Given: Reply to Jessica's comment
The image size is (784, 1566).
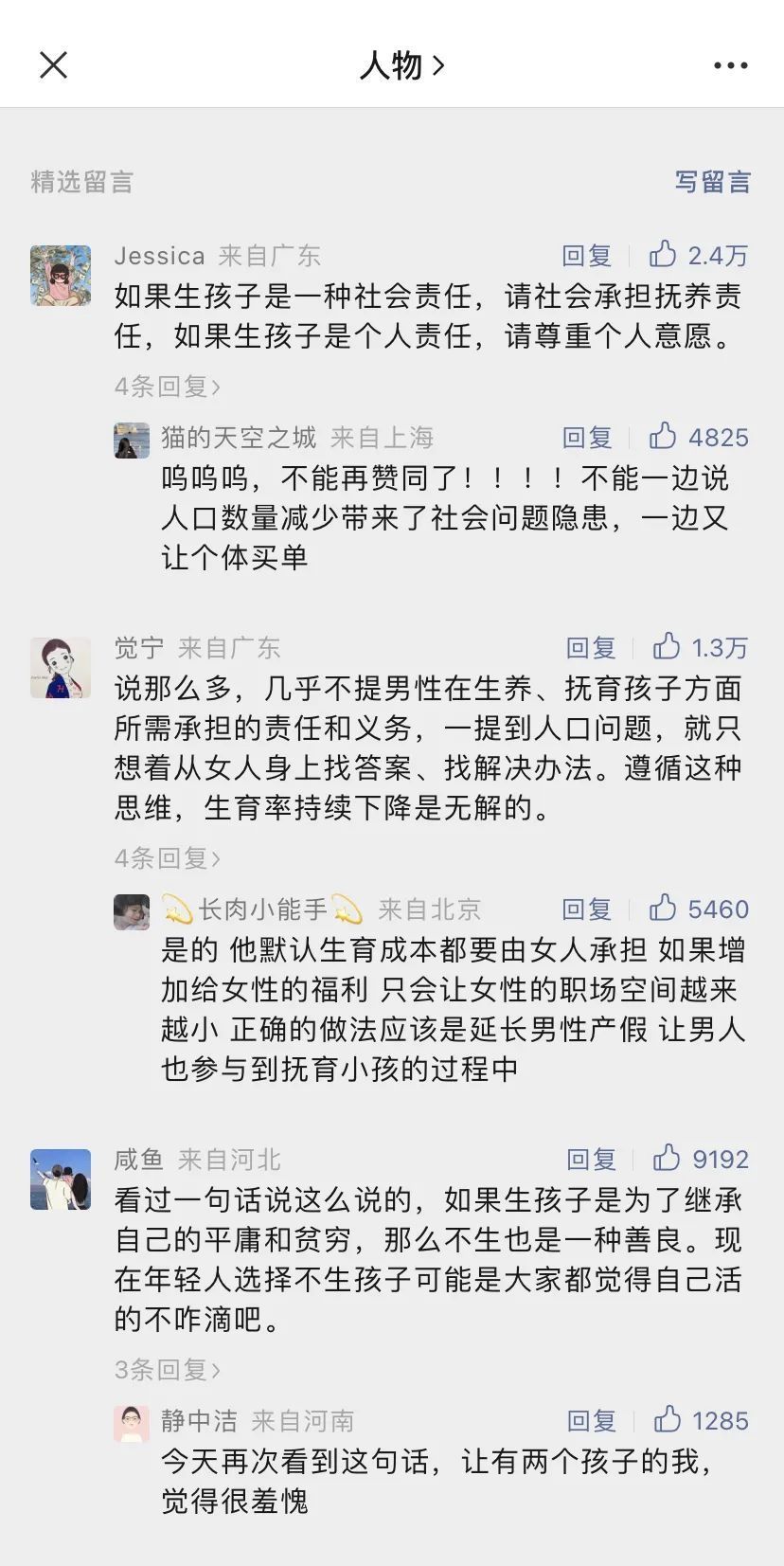Looking at the screenshot, I should tap(587, 256).
